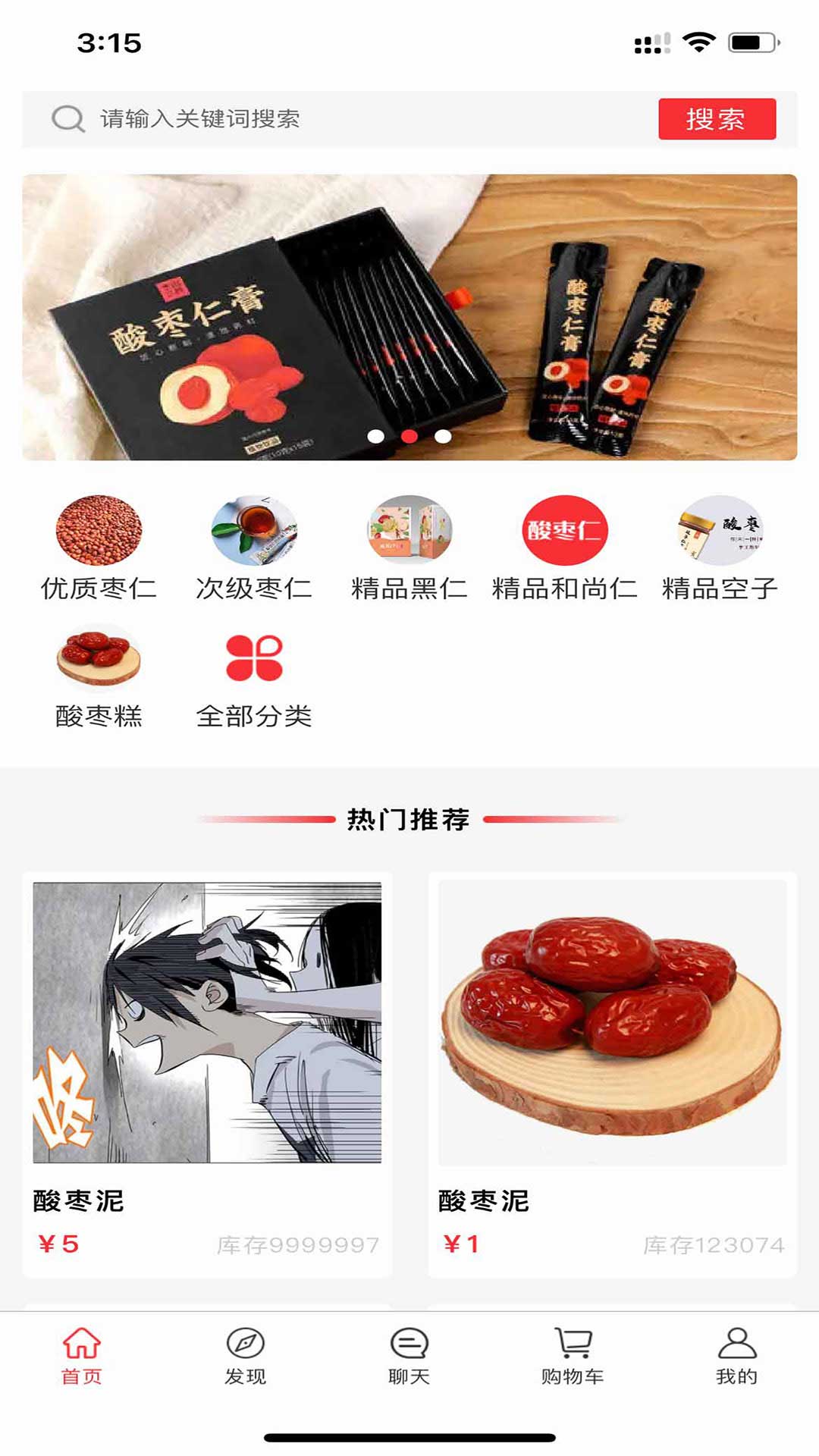The image size is (819, 1456).
Task: Select the third carousel page dot
Action: coord(442,436)
